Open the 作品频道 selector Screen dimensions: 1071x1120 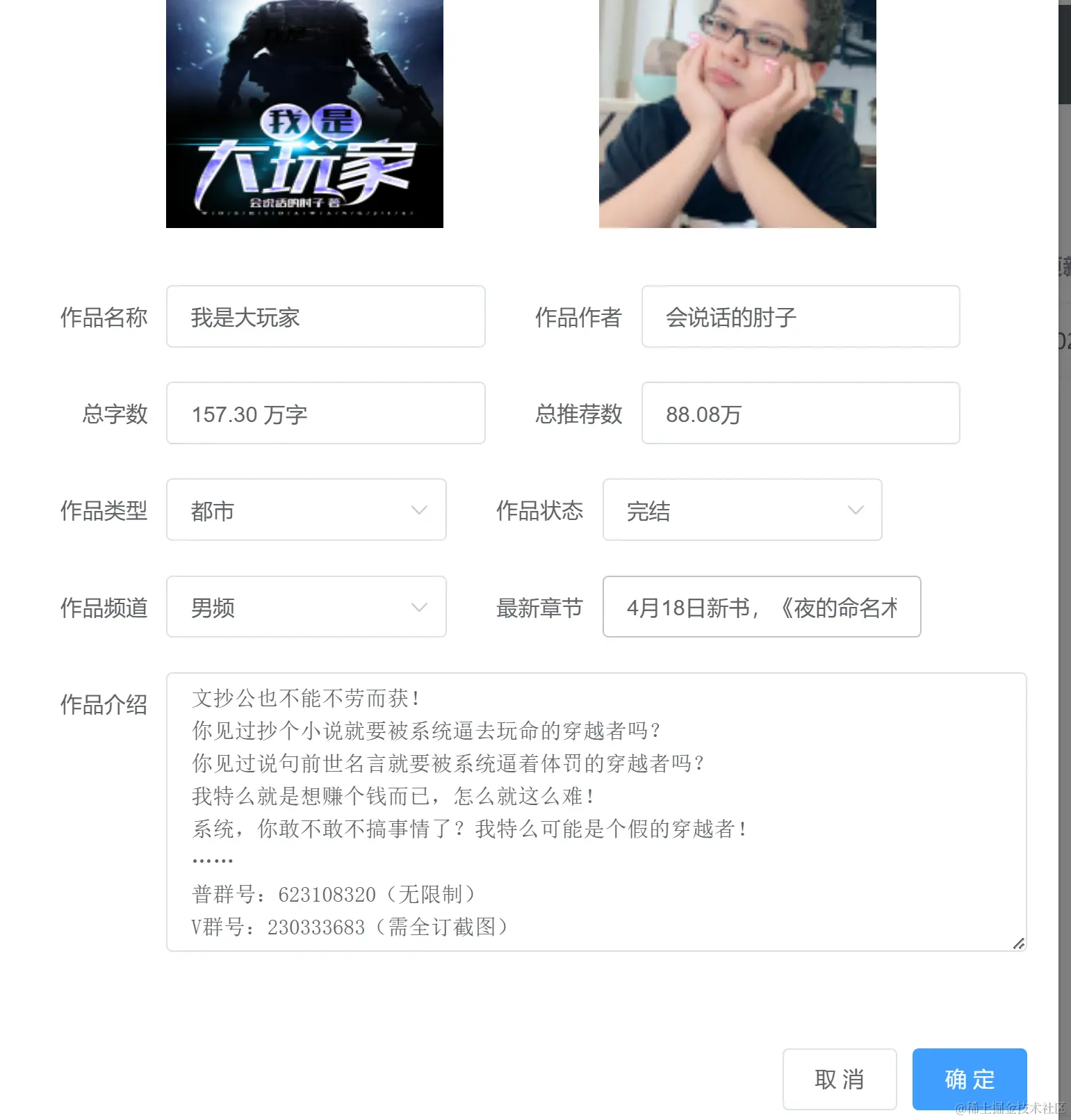tap(306, 607)
